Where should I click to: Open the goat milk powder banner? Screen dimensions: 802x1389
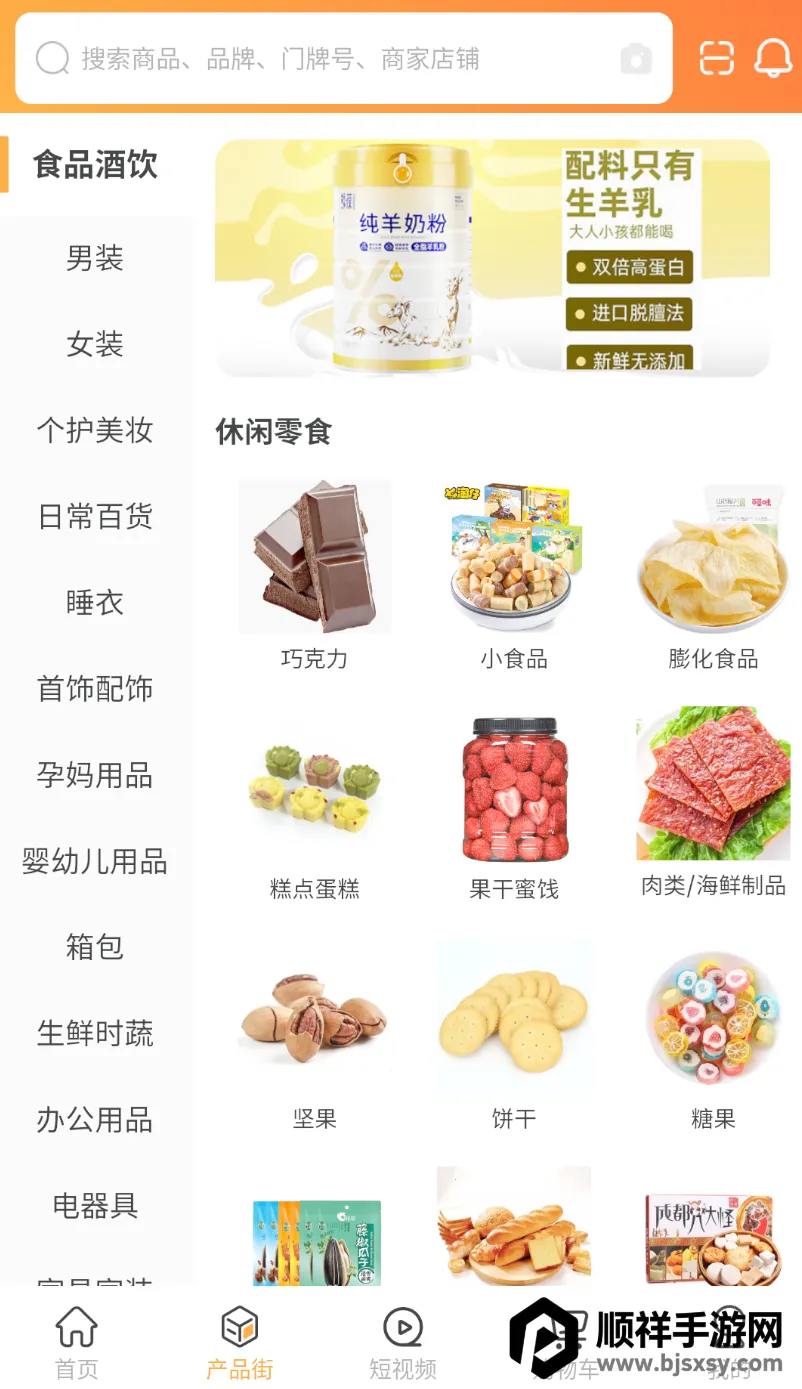click(x=492, y=257)
